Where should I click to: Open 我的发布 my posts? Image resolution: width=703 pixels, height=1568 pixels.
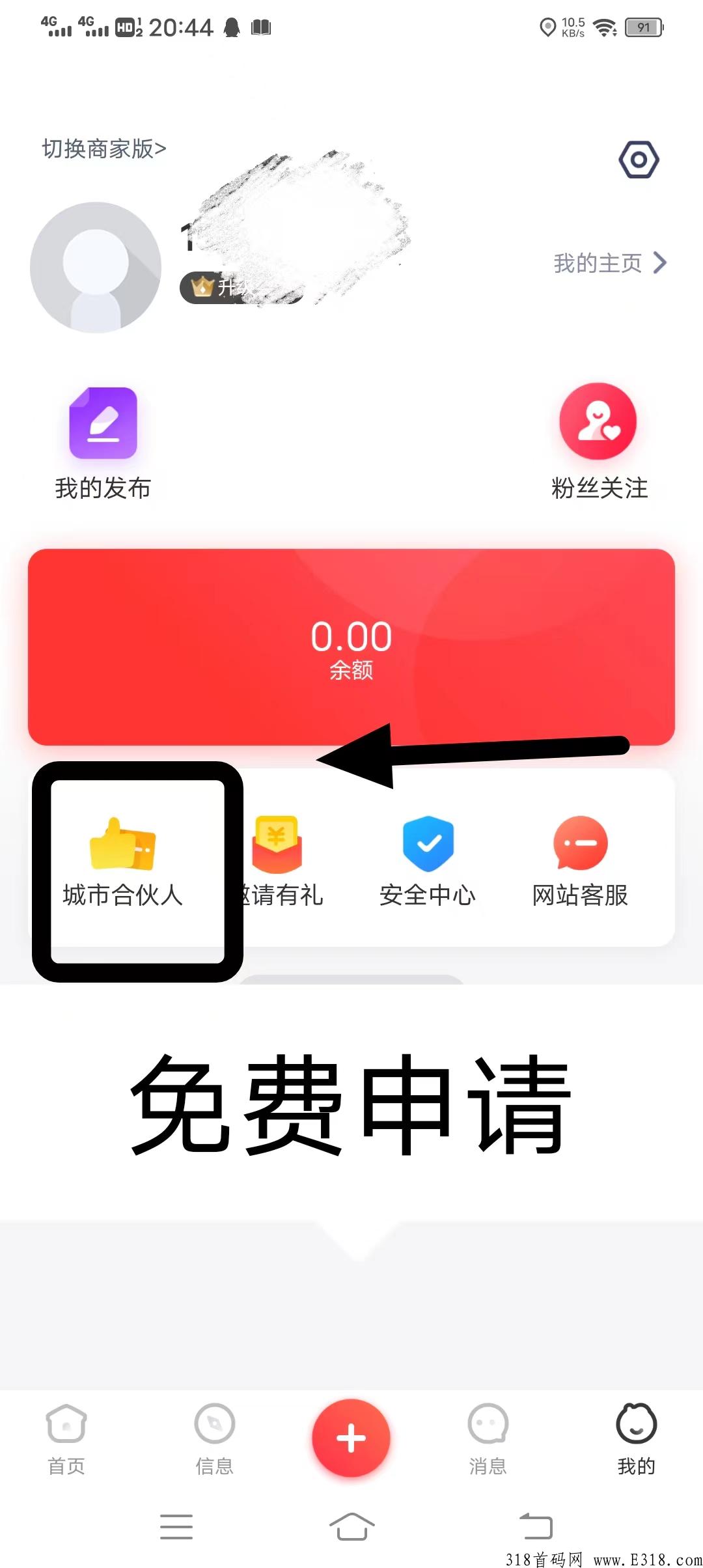click(x=103, y=440)
